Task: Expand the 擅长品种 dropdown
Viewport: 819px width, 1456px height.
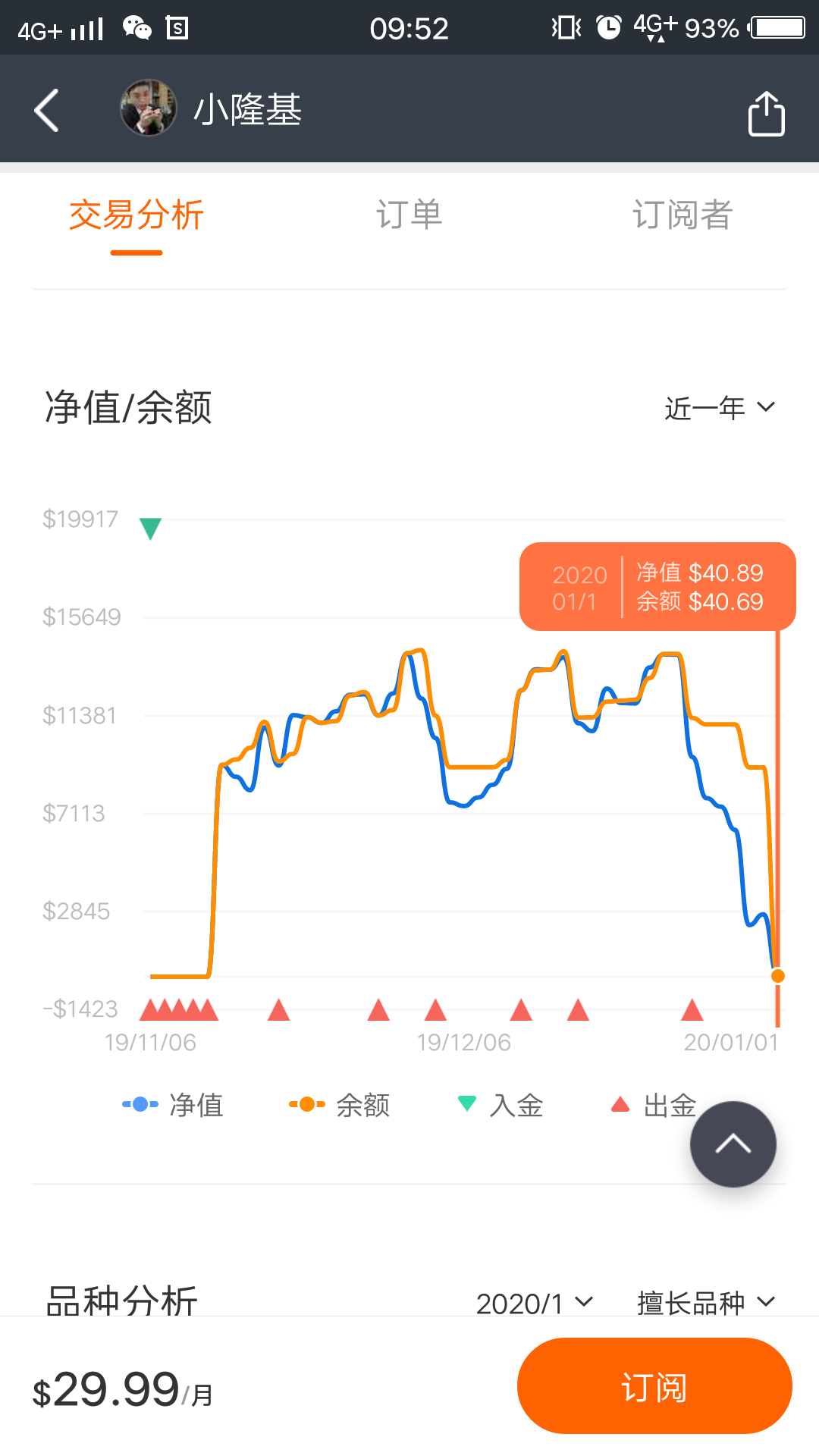Action: (706, 1304)
